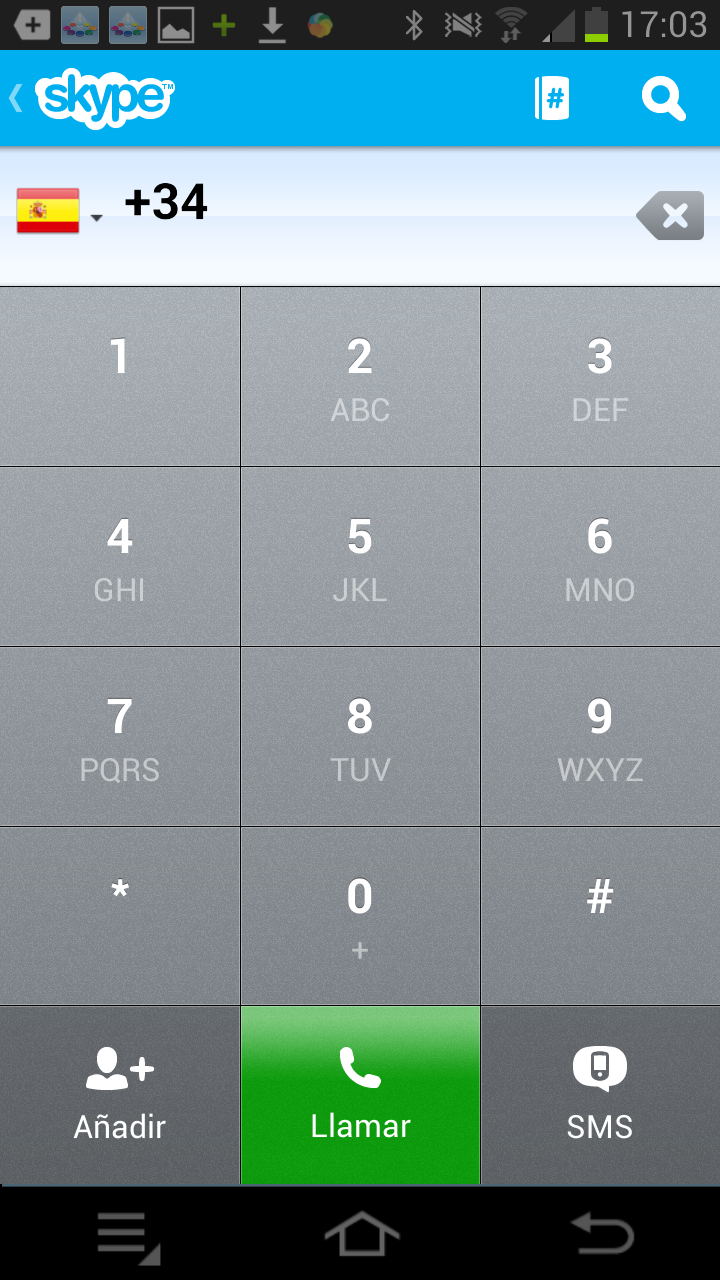Dial digit 1 on the keypad

click(x=120, y=376)
